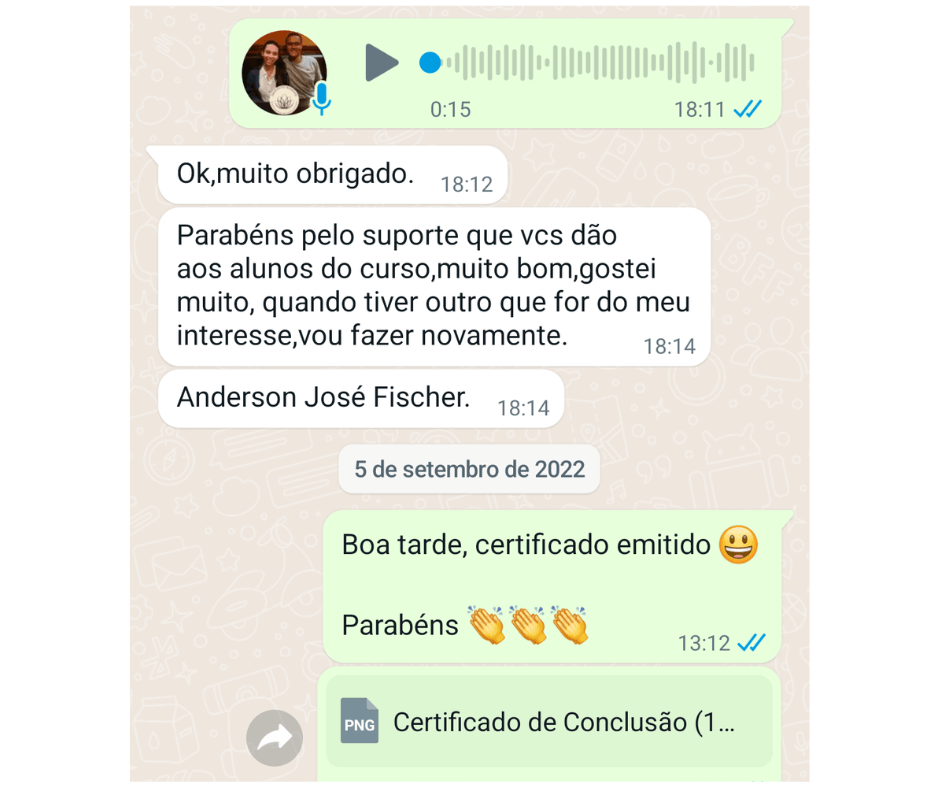Forward the certificate document
Viewport: 940px width, 788px height.
[x=274, y=738]
